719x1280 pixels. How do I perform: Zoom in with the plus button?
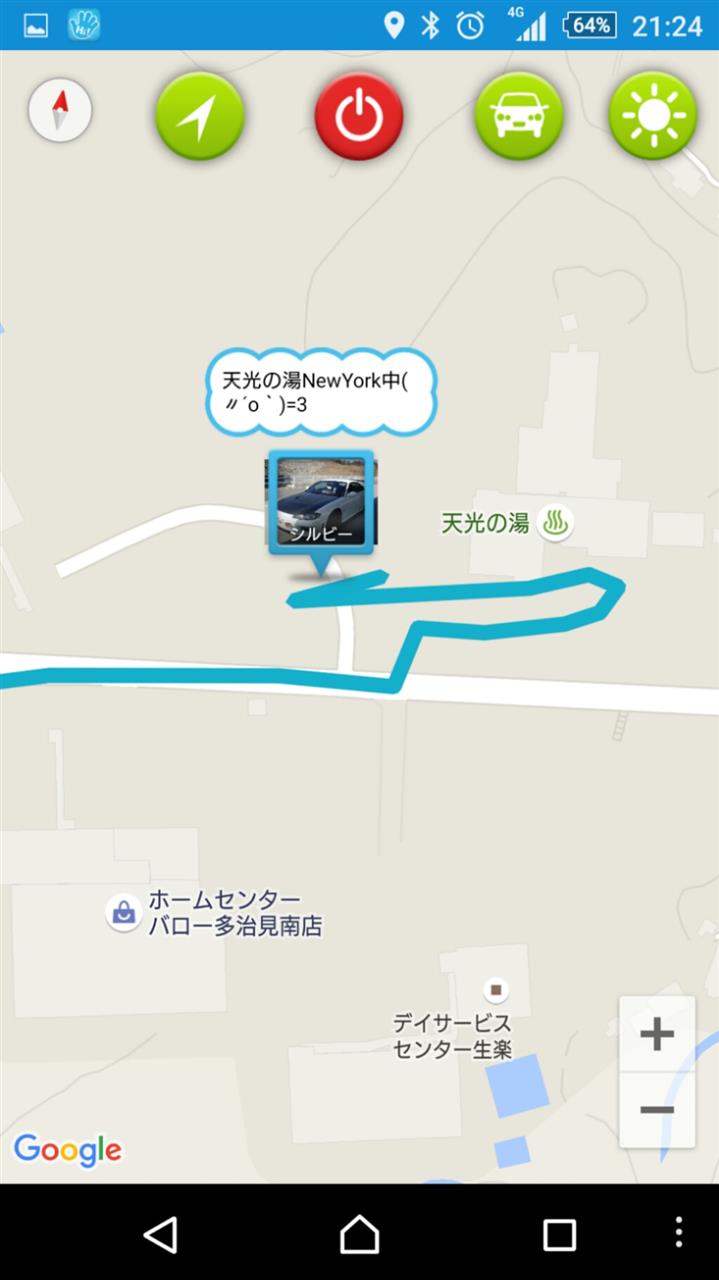click(657, 1034)
